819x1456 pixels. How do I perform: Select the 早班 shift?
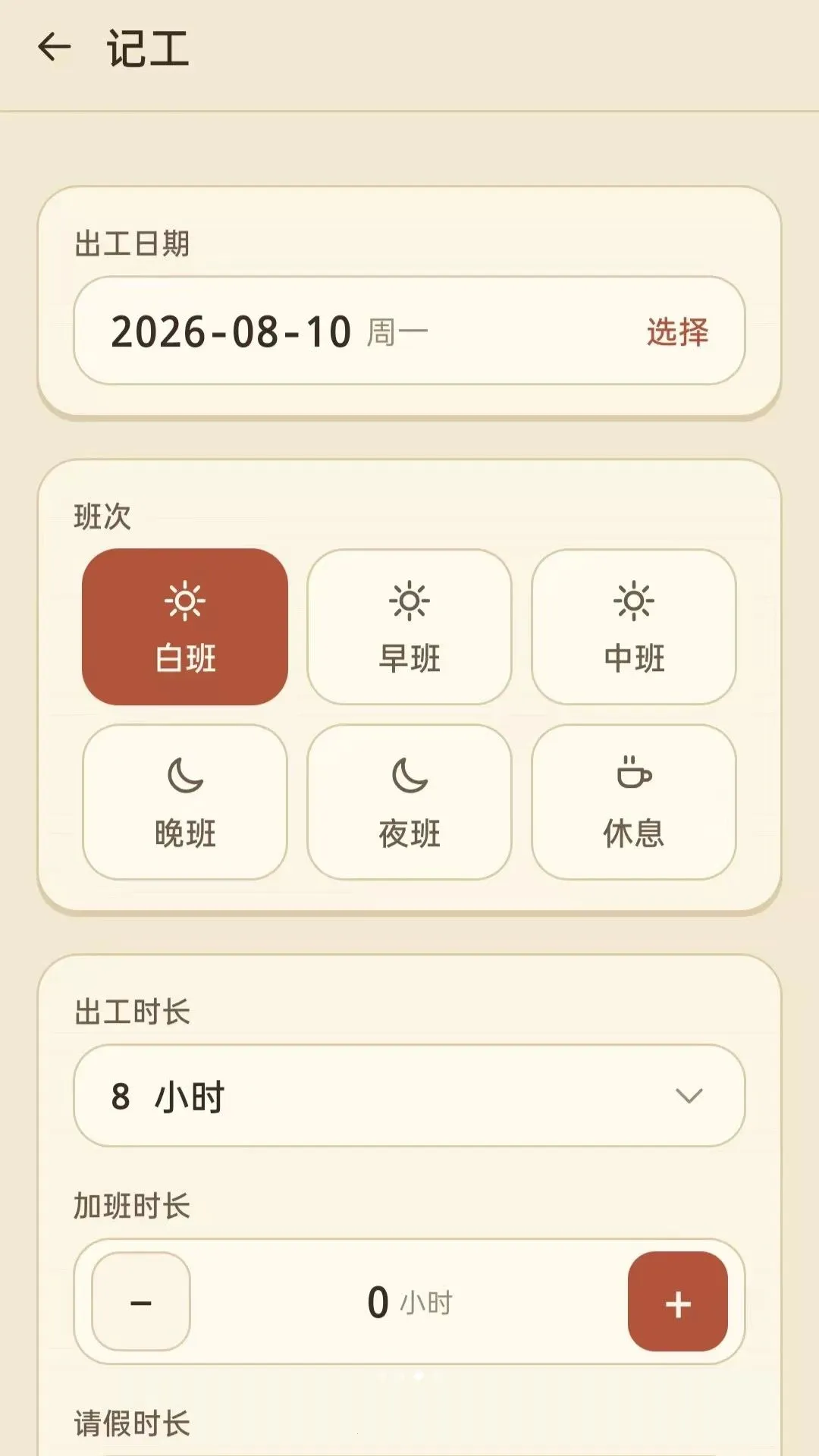(409, 626)
